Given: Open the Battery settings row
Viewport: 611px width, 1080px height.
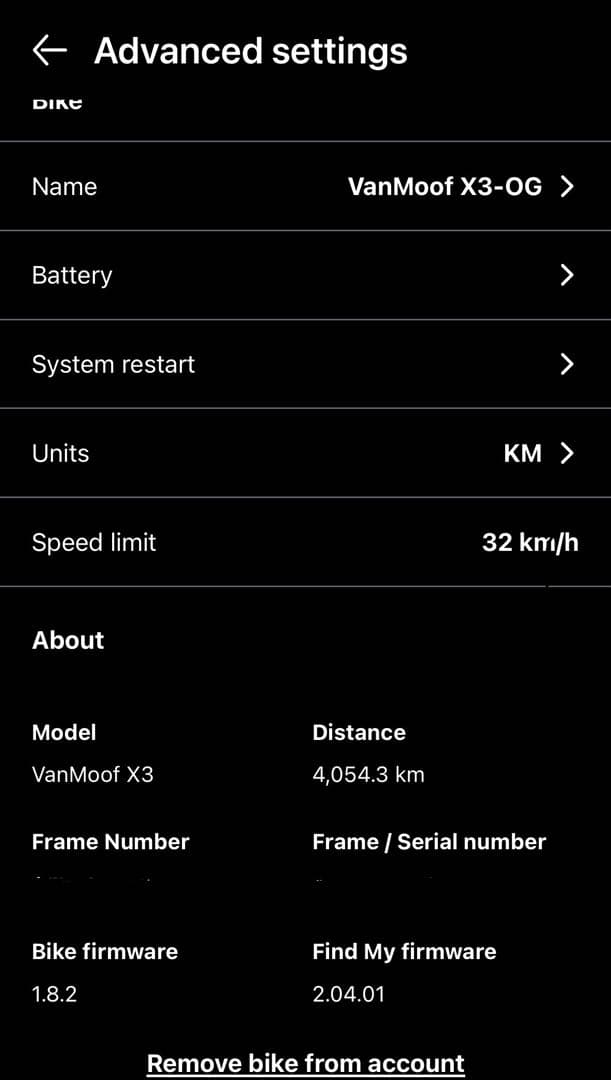Looking at the screenshot, I should 305,275.
